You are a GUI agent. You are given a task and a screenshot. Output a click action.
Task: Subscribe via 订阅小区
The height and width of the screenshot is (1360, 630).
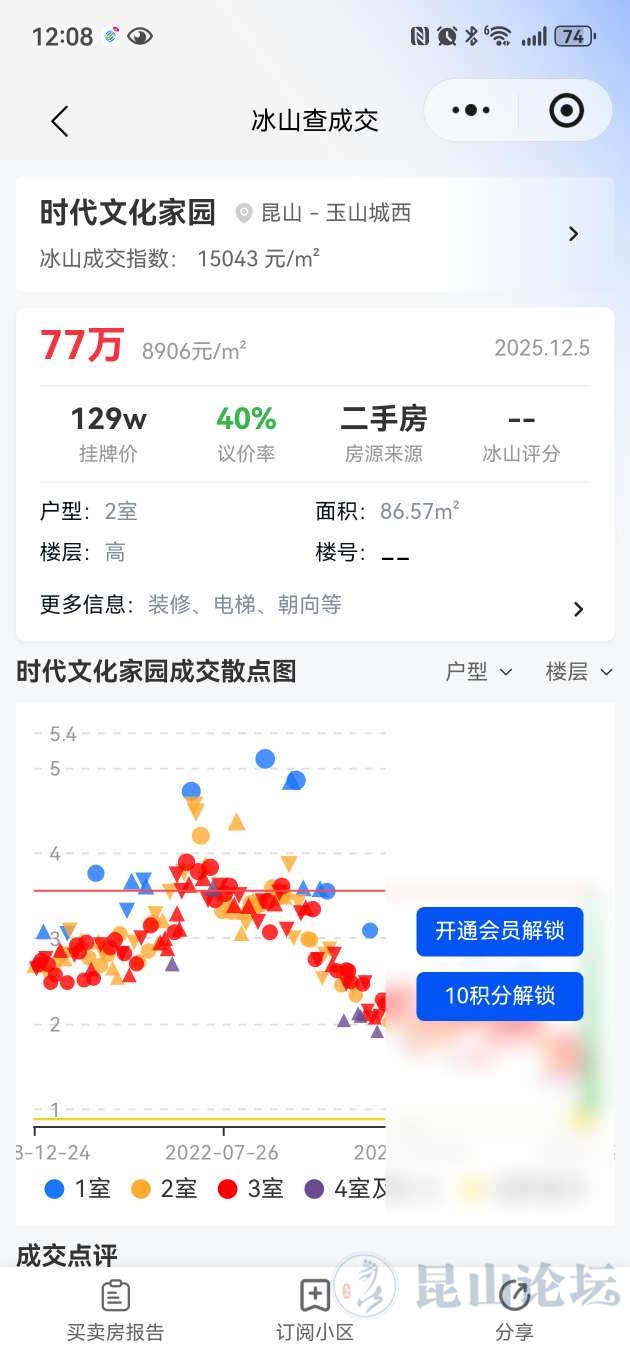[315, 1311]
